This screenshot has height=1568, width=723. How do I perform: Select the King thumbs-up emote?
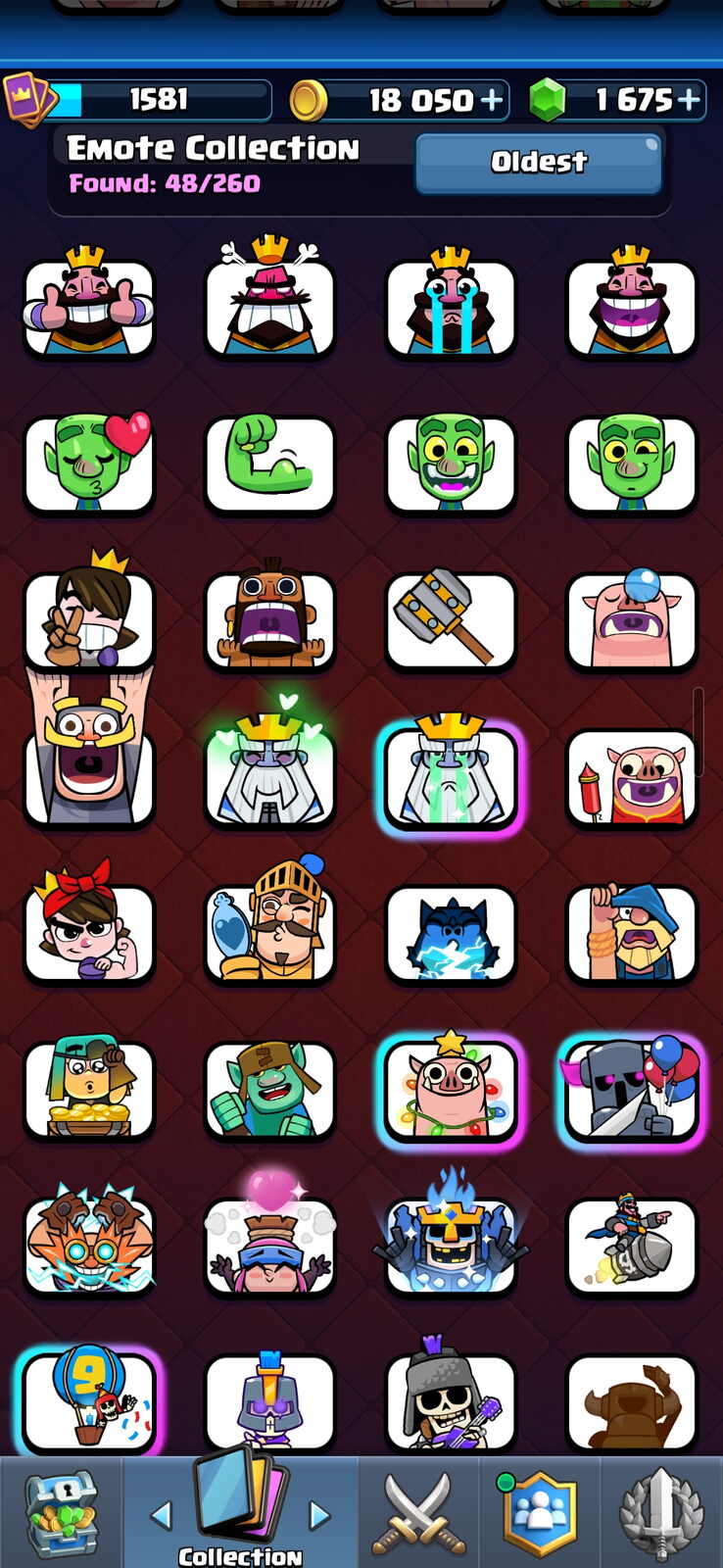pyautogui.click(x=88, y=304)
